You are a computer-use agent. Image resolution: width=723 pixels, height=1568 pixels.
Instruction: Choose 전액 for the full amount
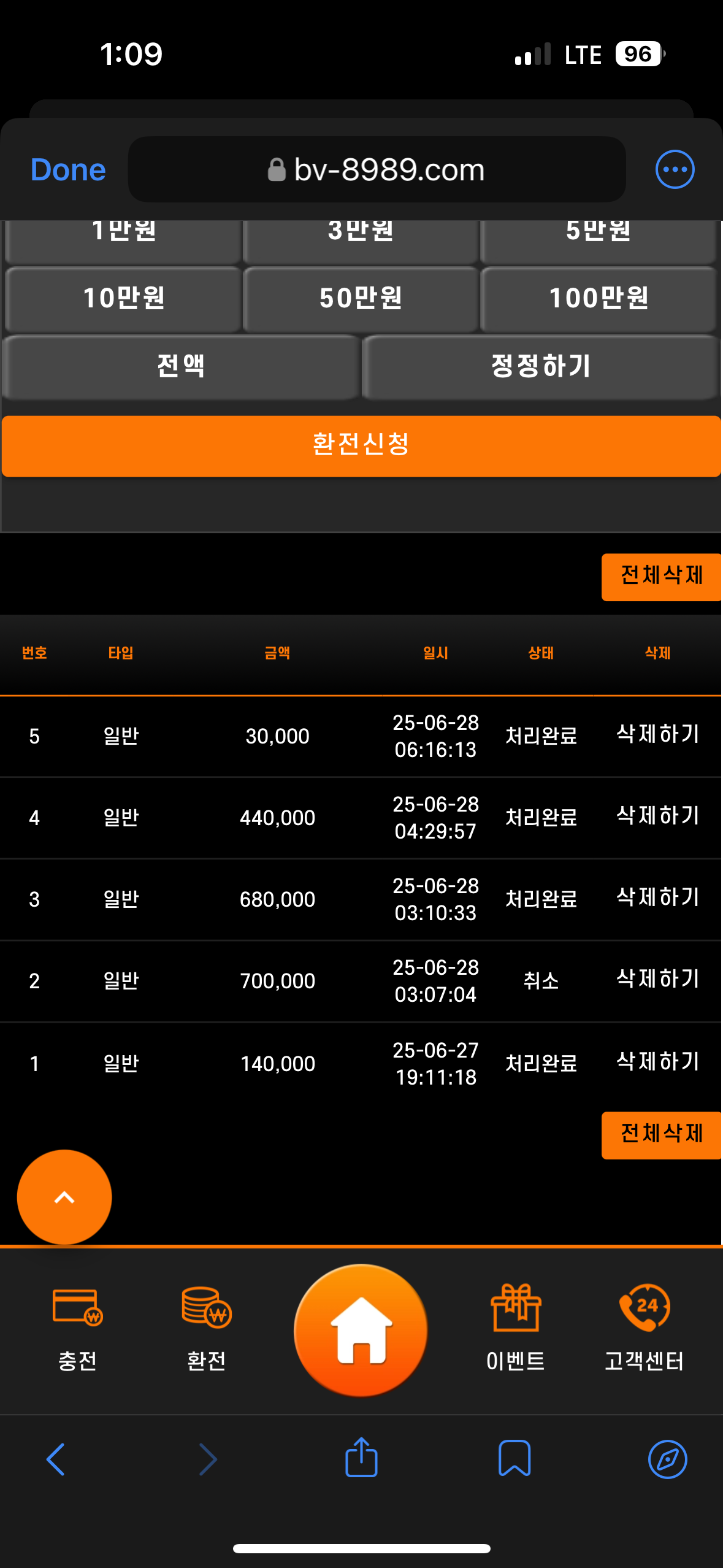pos(180,366)
